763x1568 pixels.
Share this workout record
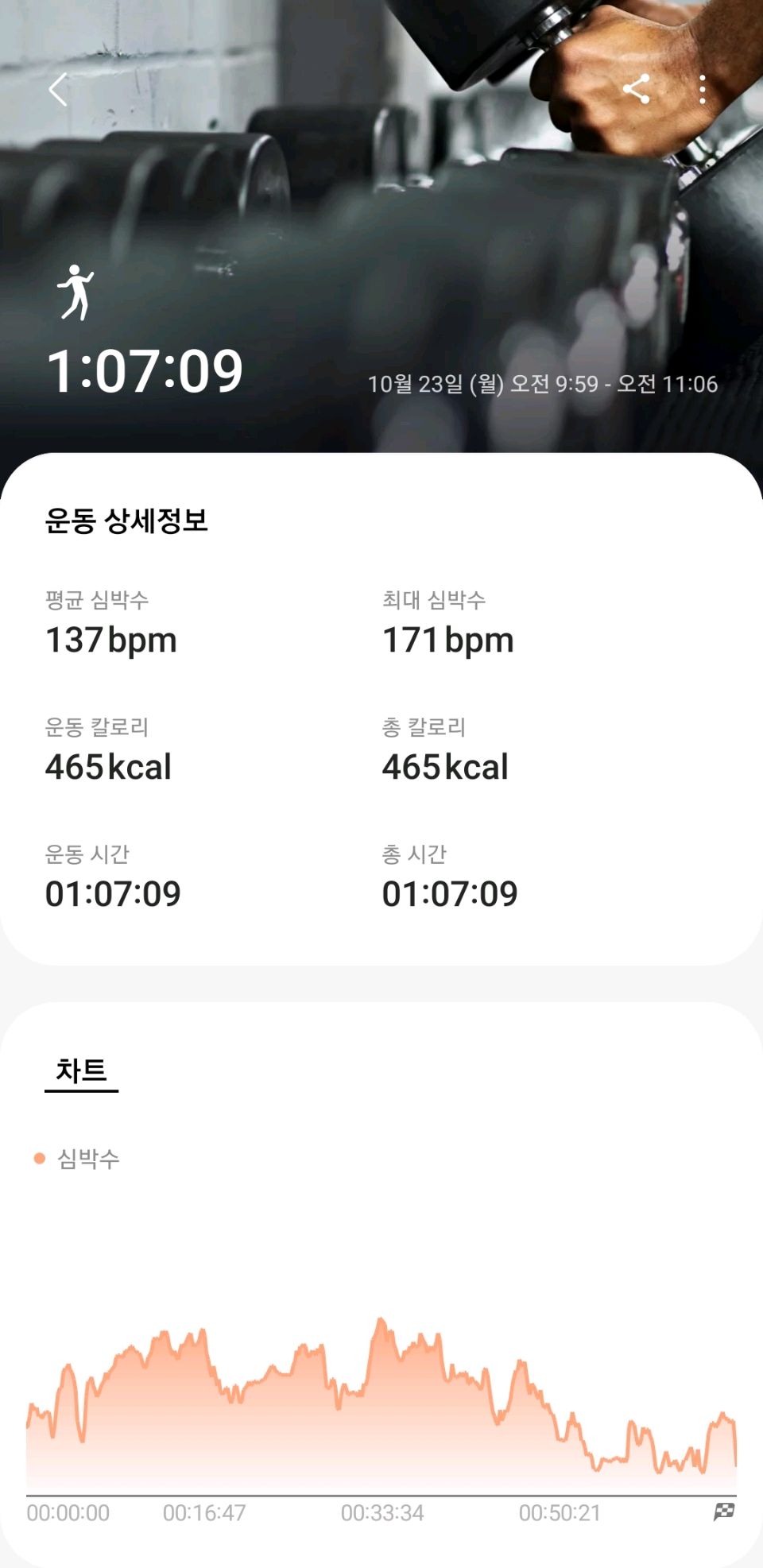coord(636,89)
